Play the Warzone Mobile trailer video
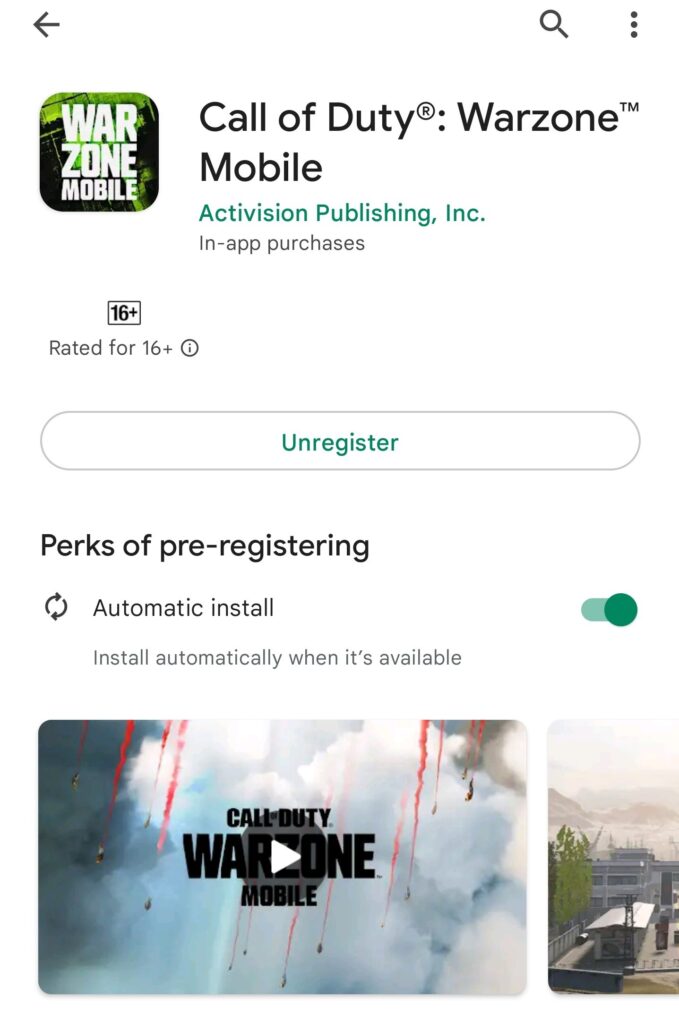Image resolution: width=679 pixels, height=1024 pixels. tap(284, 856)
